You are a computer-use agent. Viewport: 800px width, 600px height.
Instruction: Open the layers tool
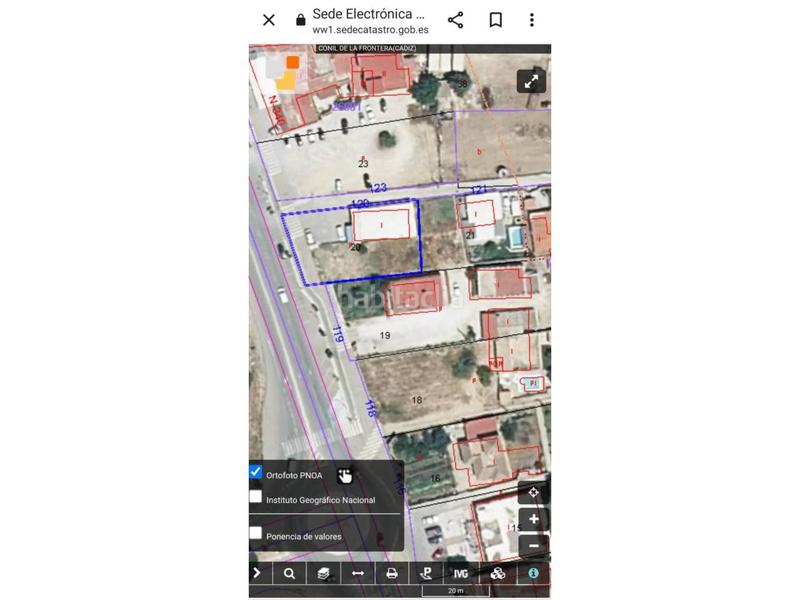[x=323, y=573]
